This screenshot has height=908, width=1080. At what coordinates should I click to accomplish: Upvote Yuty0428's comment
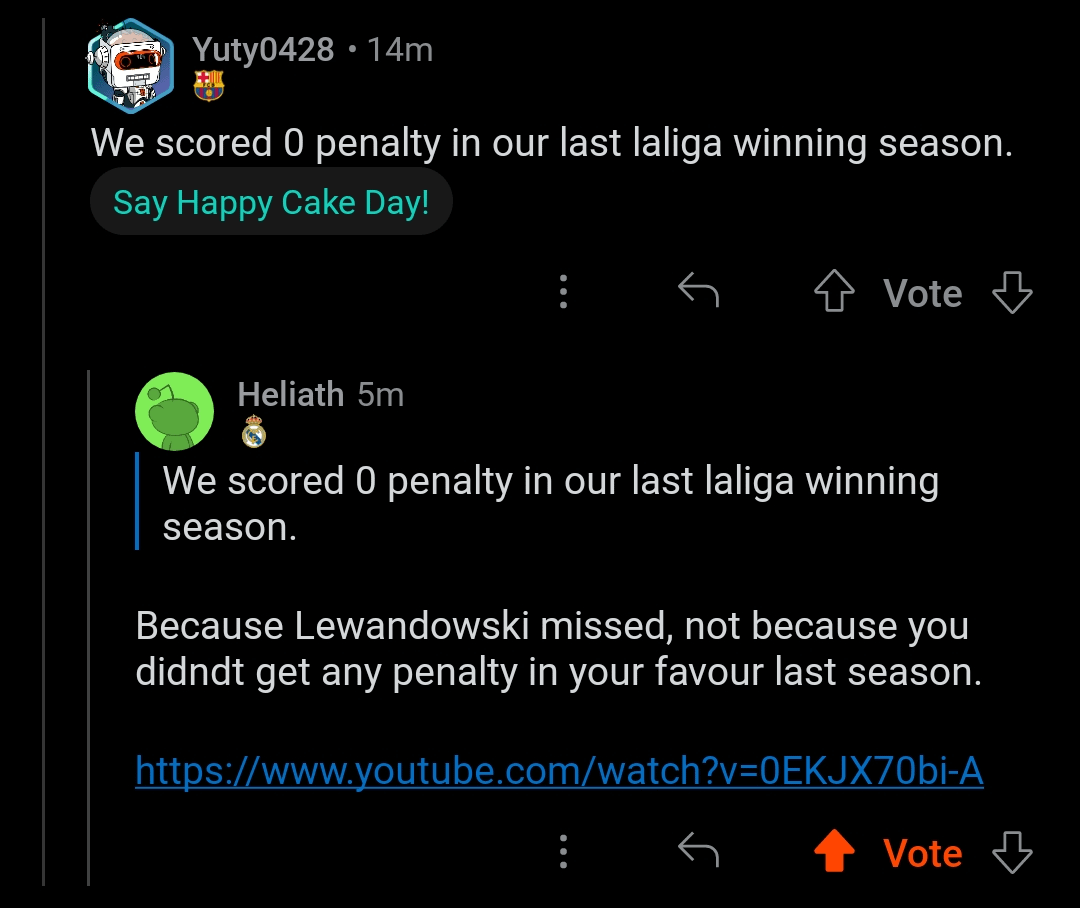(x=834, y=293)
